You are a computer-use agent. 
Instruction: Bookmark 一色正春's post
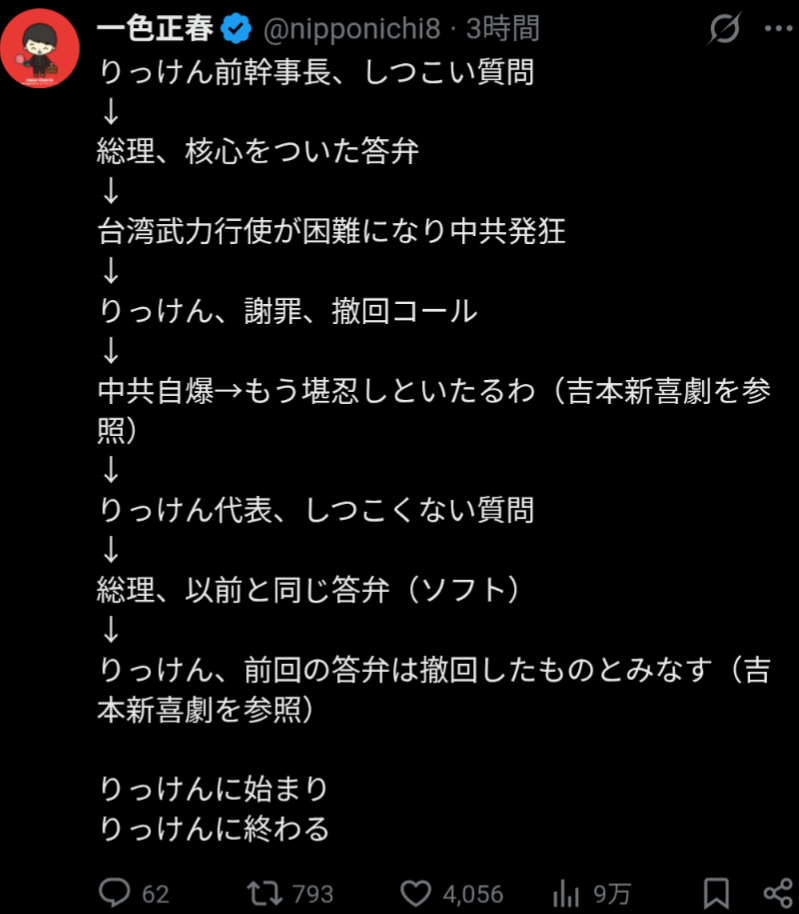[715, 892]
